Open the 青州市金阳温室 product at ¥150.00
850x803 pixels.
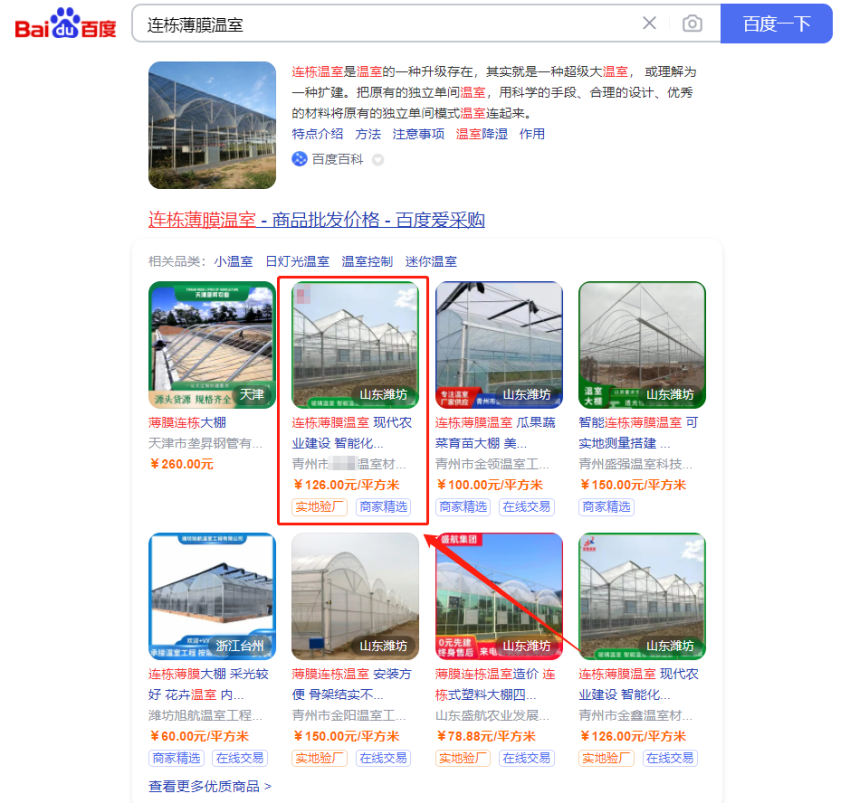(354, 596)
